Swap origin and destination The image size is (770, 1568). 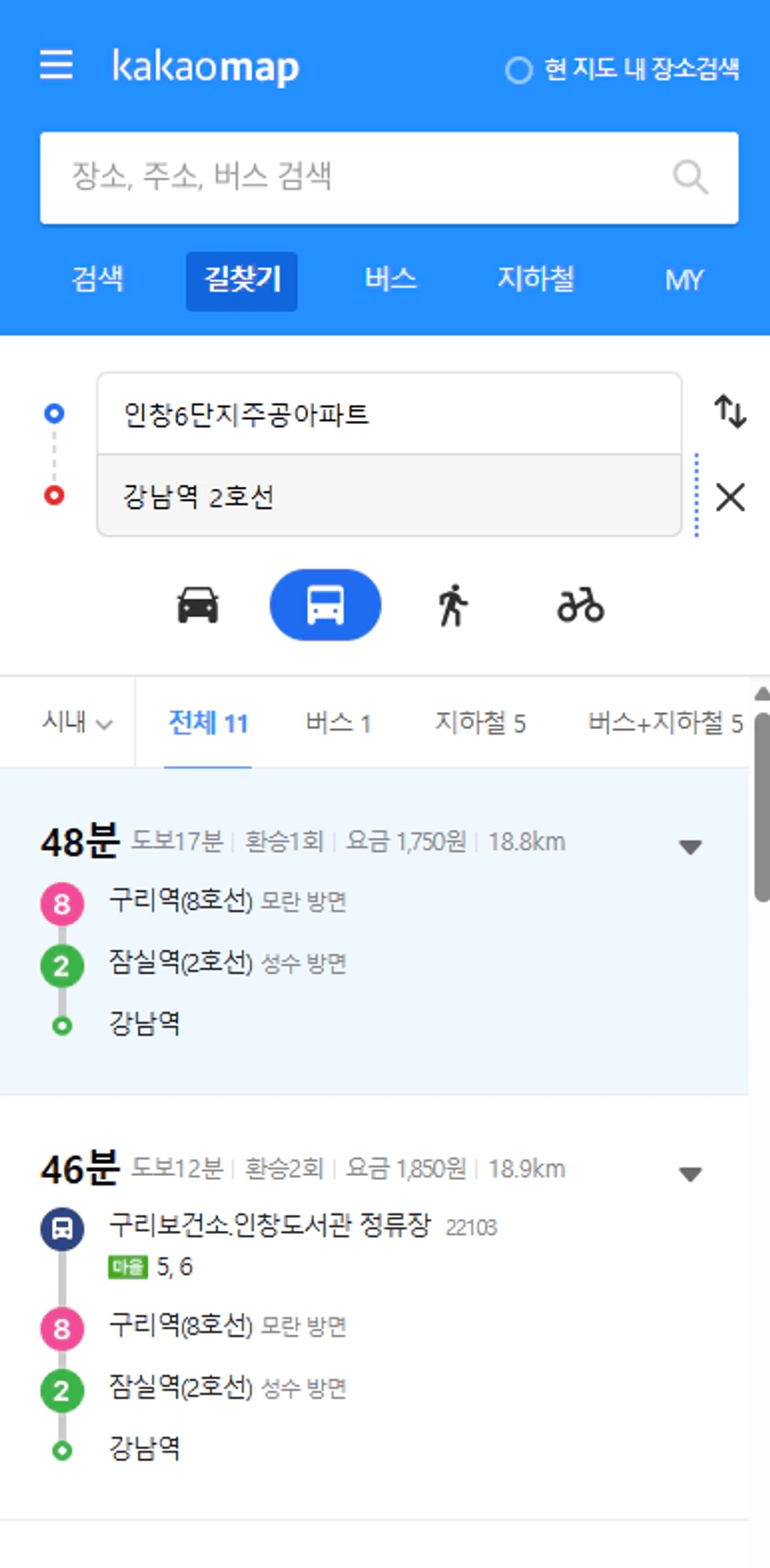730,411
